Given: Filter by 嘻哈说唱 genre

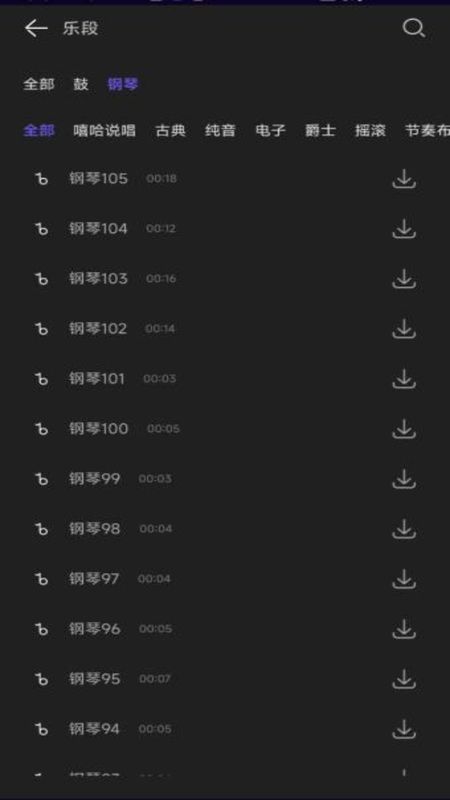Looking at the screenshot, I should [x=105, y=131].
